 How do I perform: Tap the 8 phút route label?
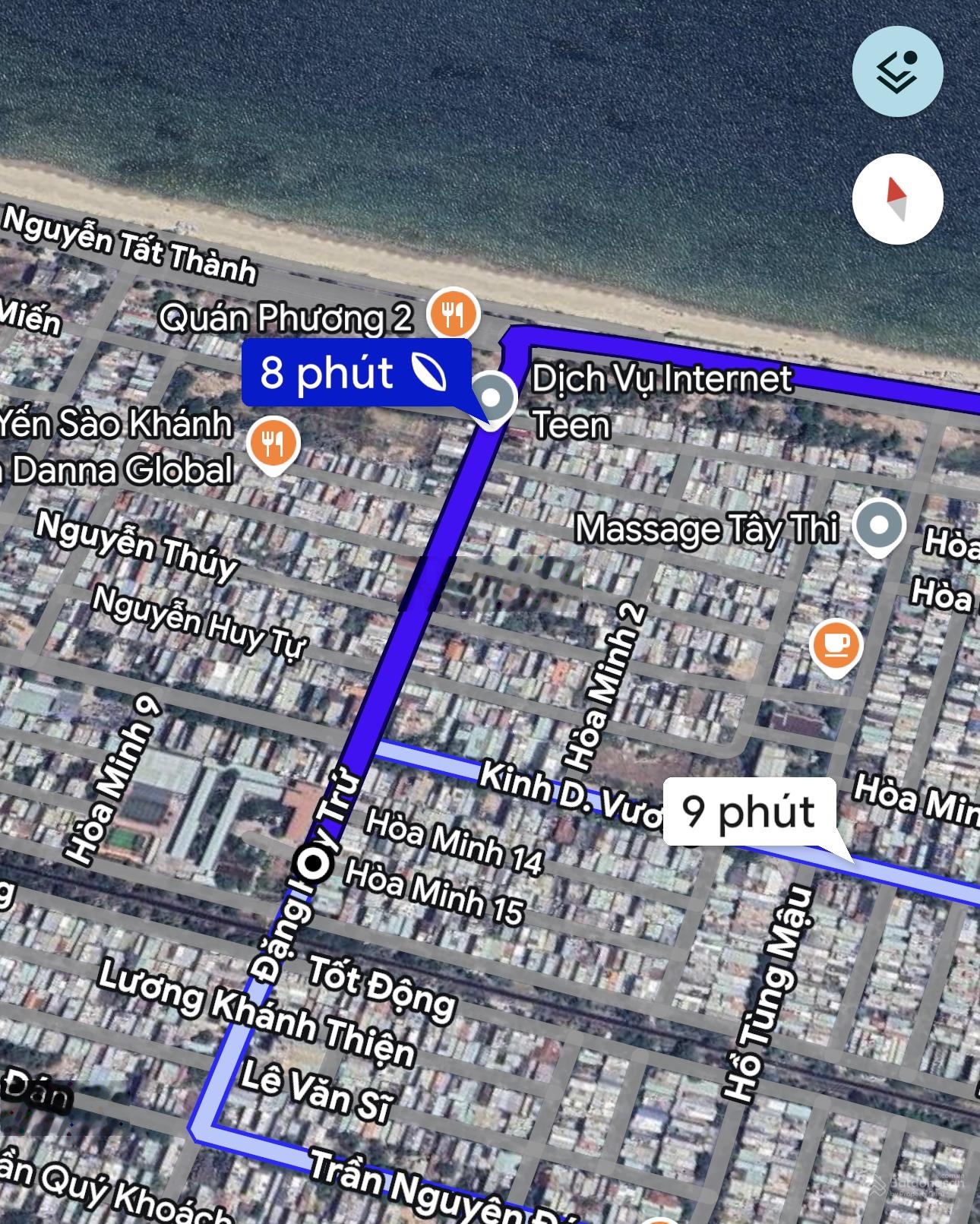356,372
